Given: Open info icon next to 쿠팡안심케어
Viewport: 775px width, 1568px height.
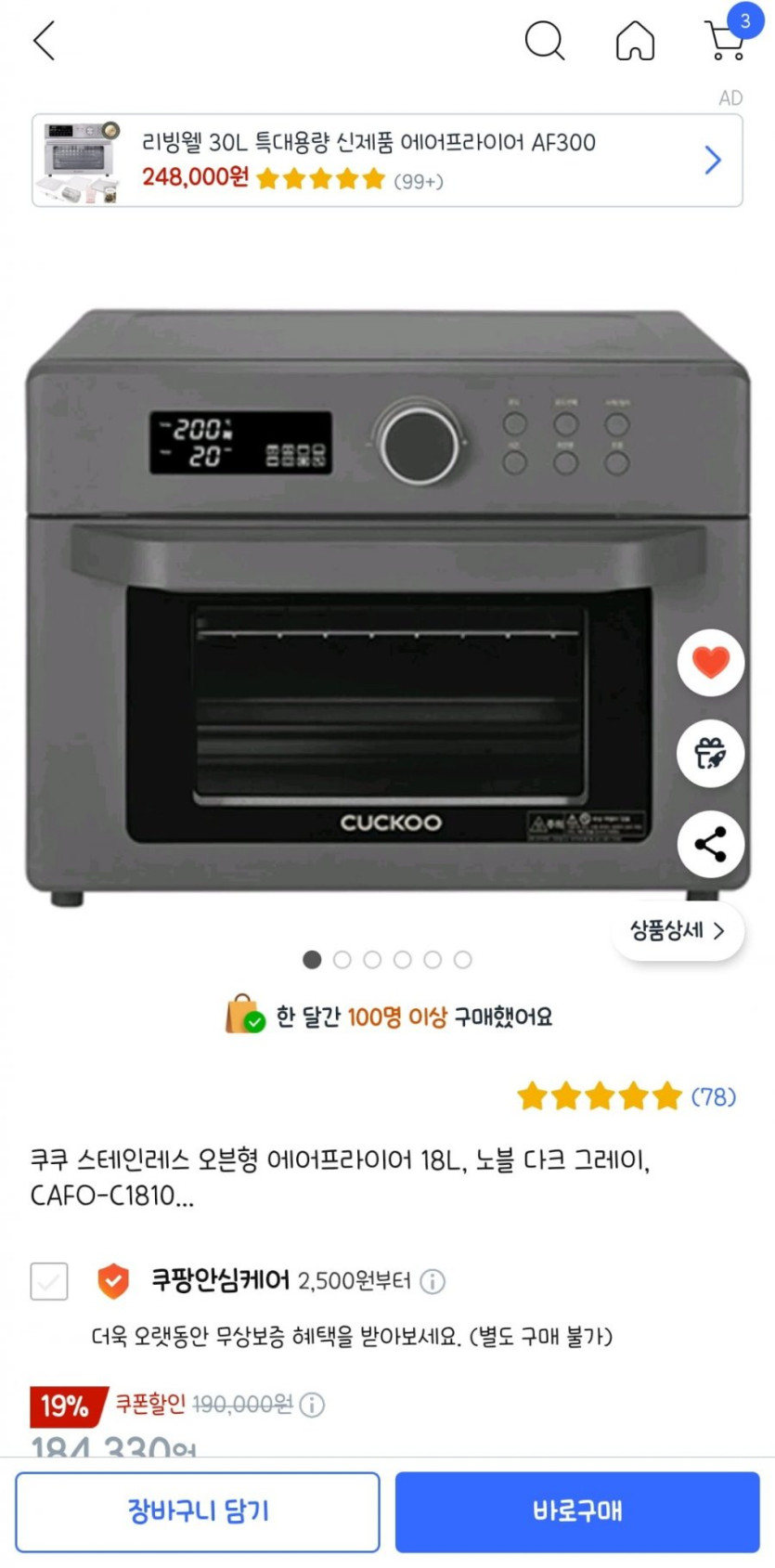Looking at the screenshot, I should 433,1281.
